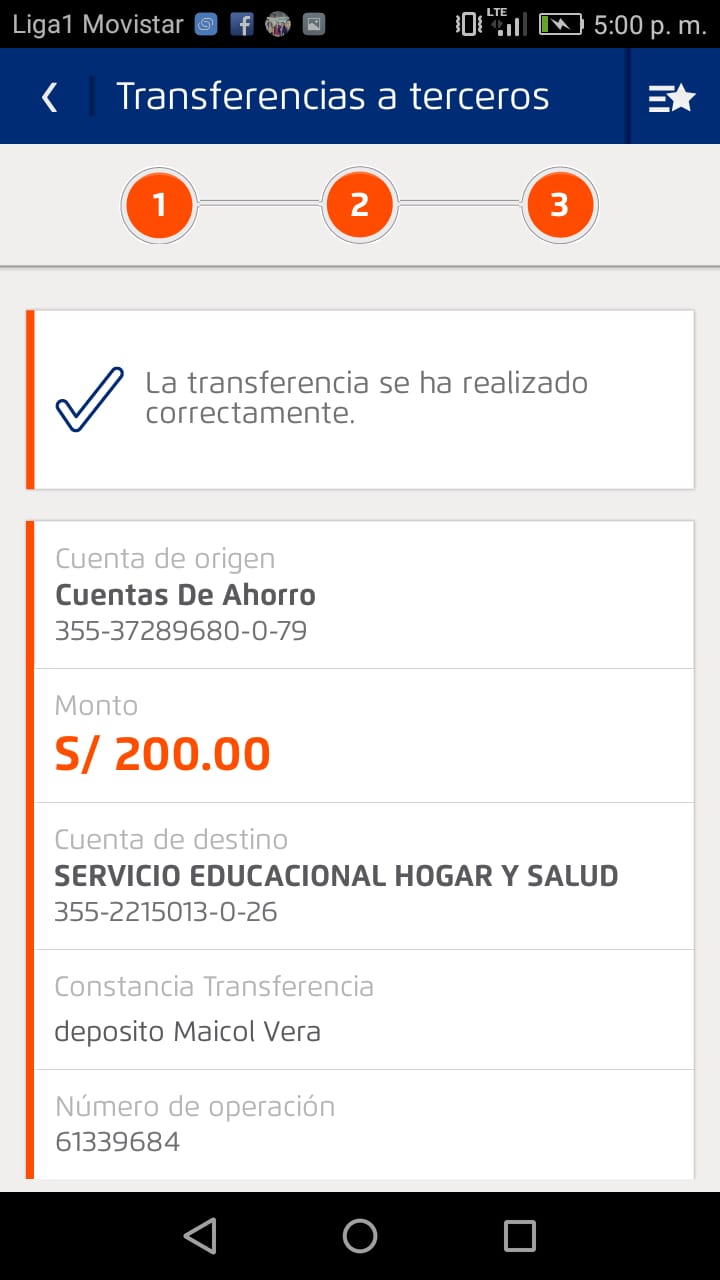The height and width of the screenshot is (1280, 720).
Task: Go back using the header arrow
Action: [x=49, y=97]
